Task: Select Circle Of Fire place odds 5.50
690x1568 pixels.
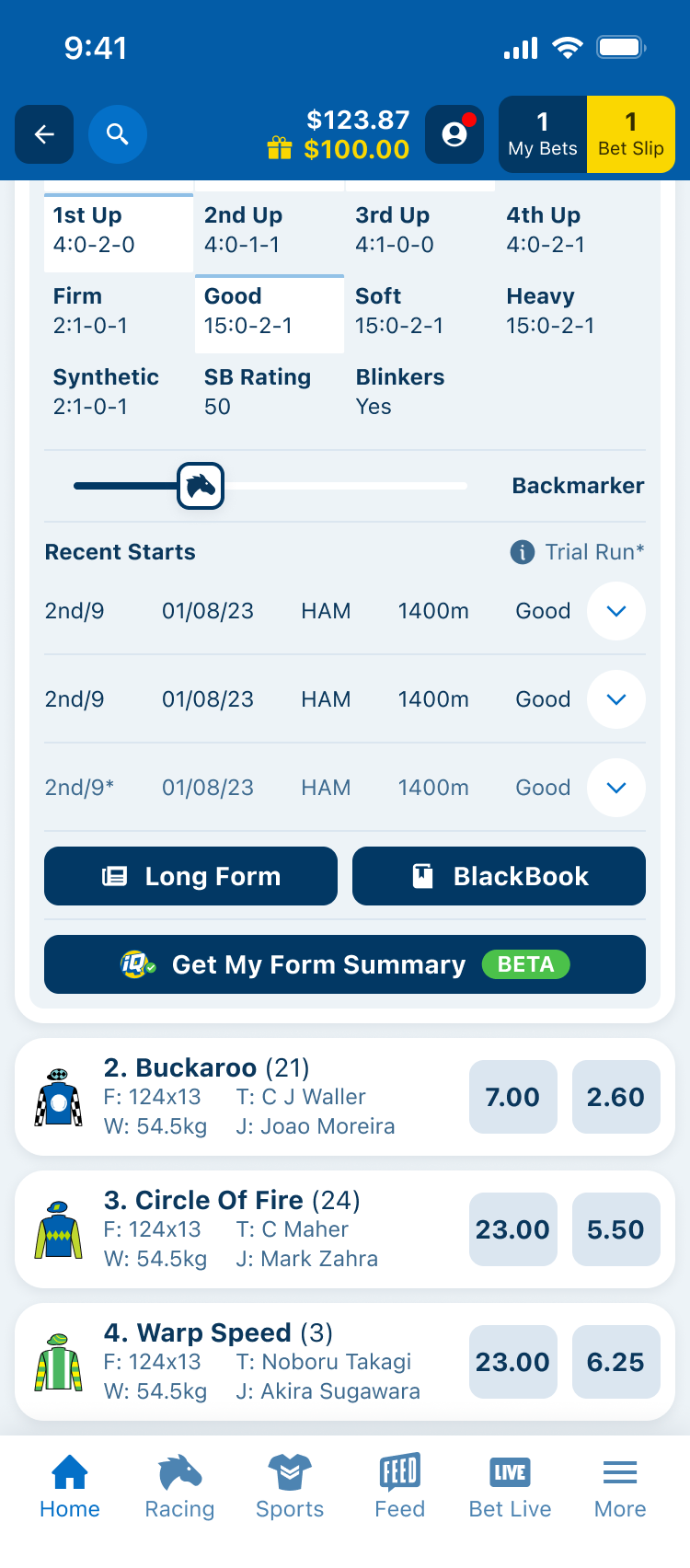Action: click(615, 1229)
